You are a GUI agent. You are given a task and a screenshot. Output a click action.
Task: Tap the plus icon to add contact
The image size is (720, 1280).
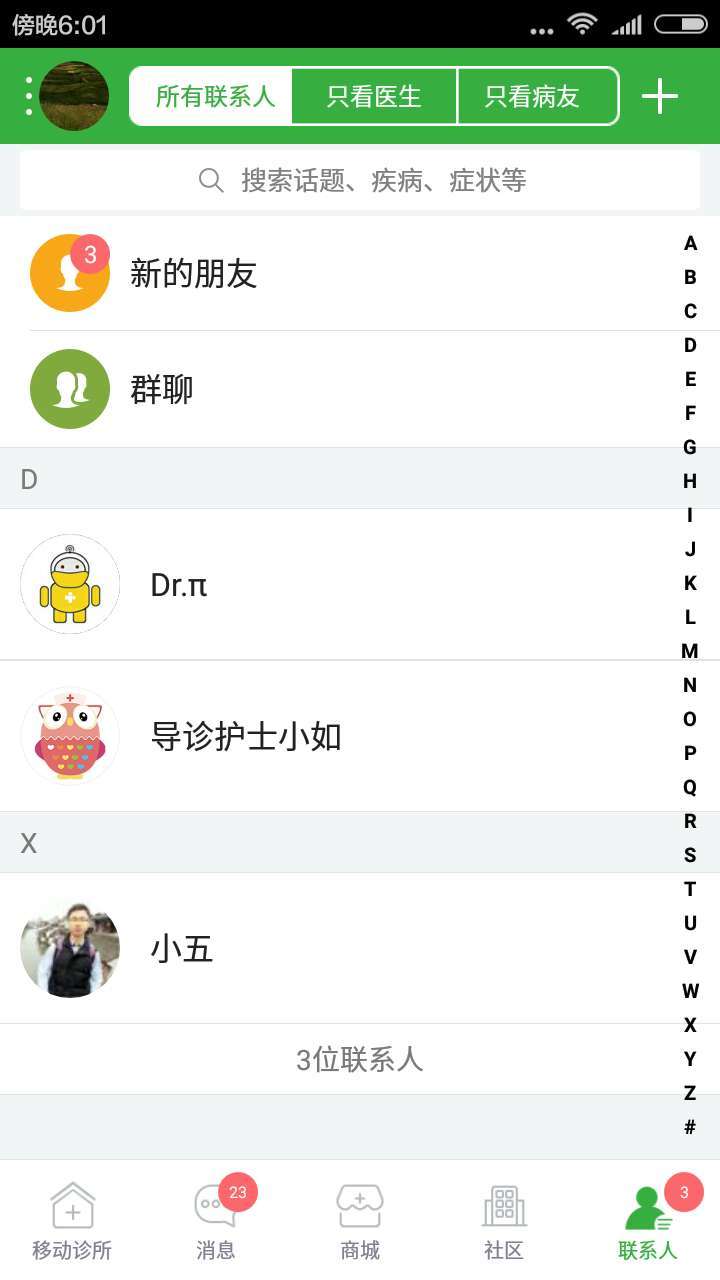(x=659, y=96)
